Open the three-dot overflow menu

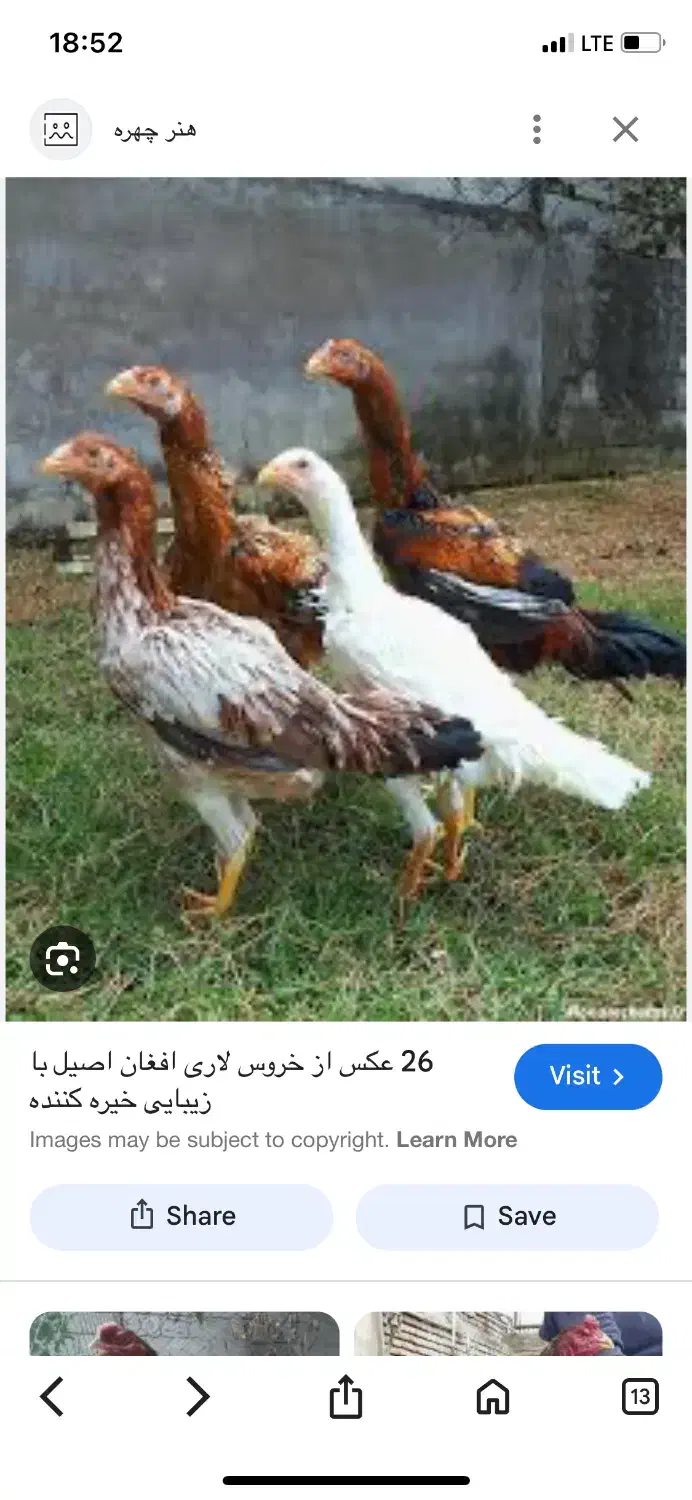537,129
